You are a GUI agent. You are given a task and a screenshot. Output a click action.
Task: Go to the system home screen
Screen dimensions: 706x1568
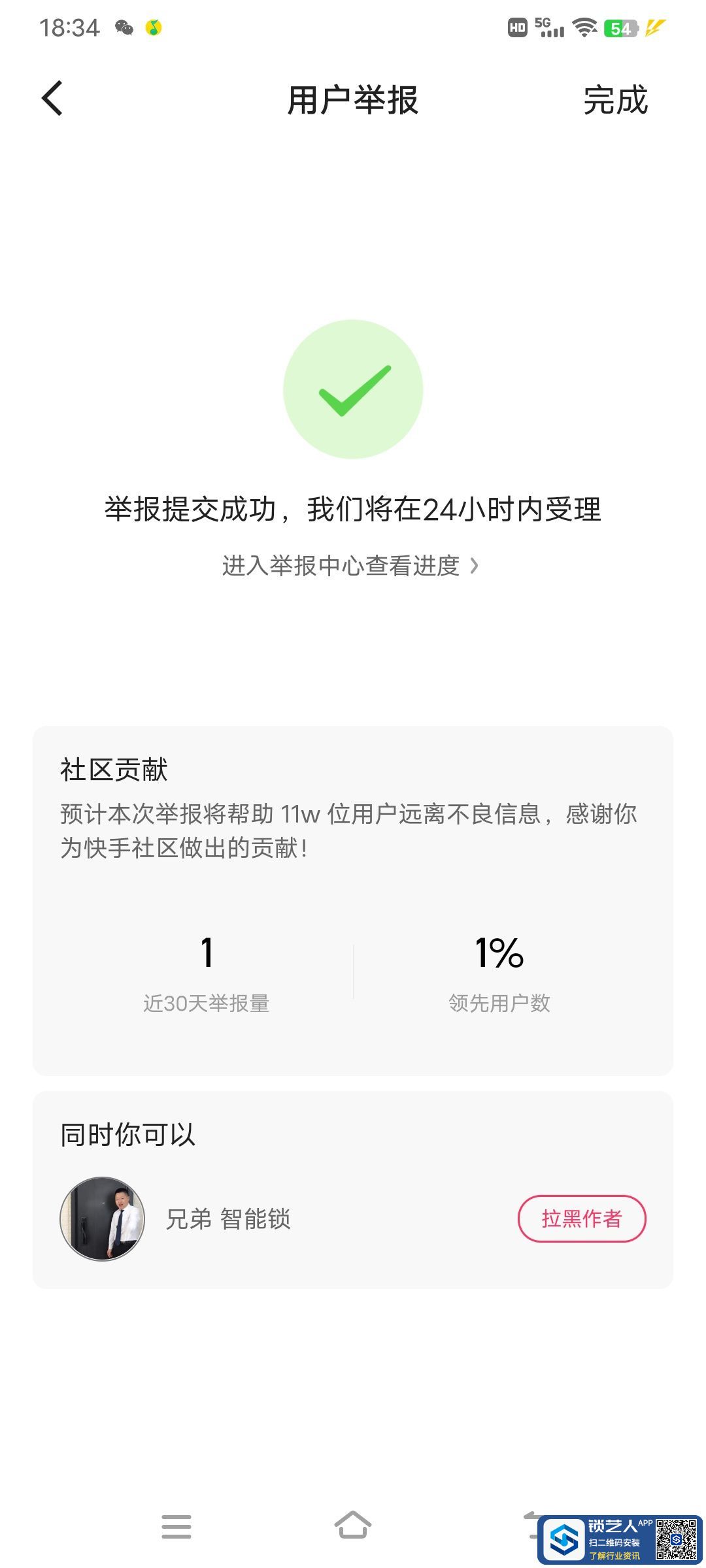tap(353, 1526)
